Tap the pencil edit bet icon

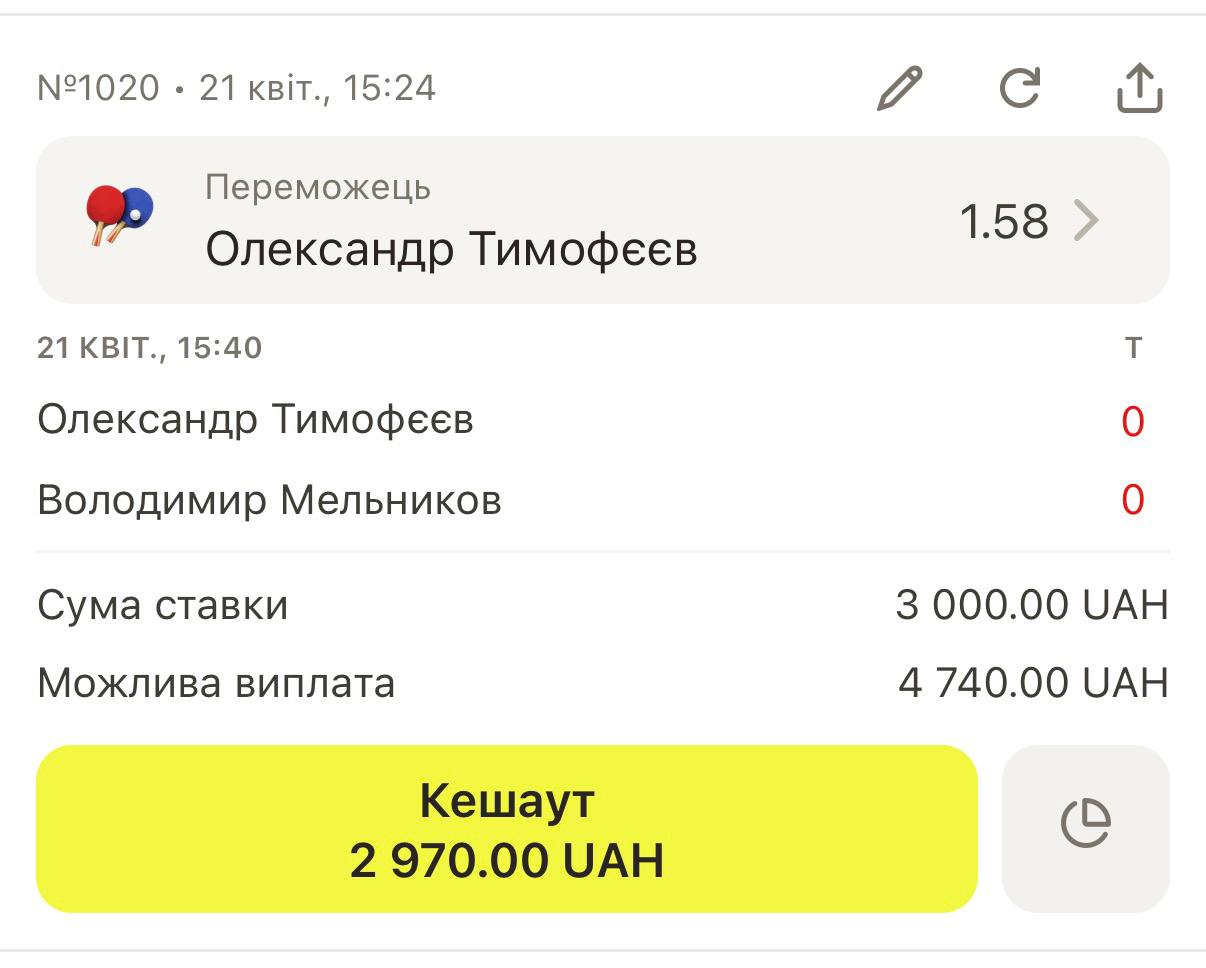(x=900, y=88)
